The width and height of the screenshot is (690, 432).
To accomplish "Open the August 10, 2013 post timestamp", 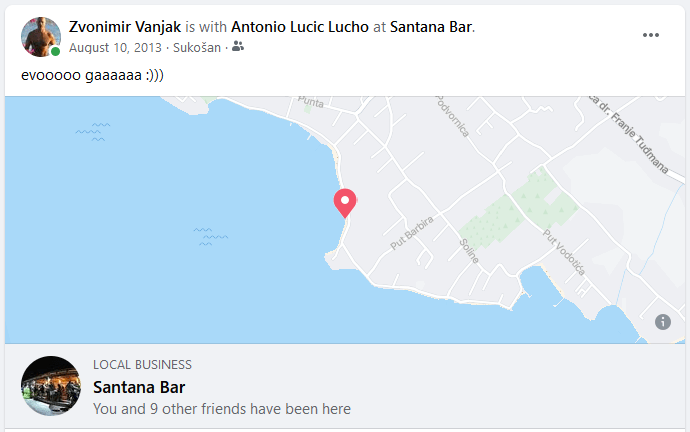I will point(115,47).
